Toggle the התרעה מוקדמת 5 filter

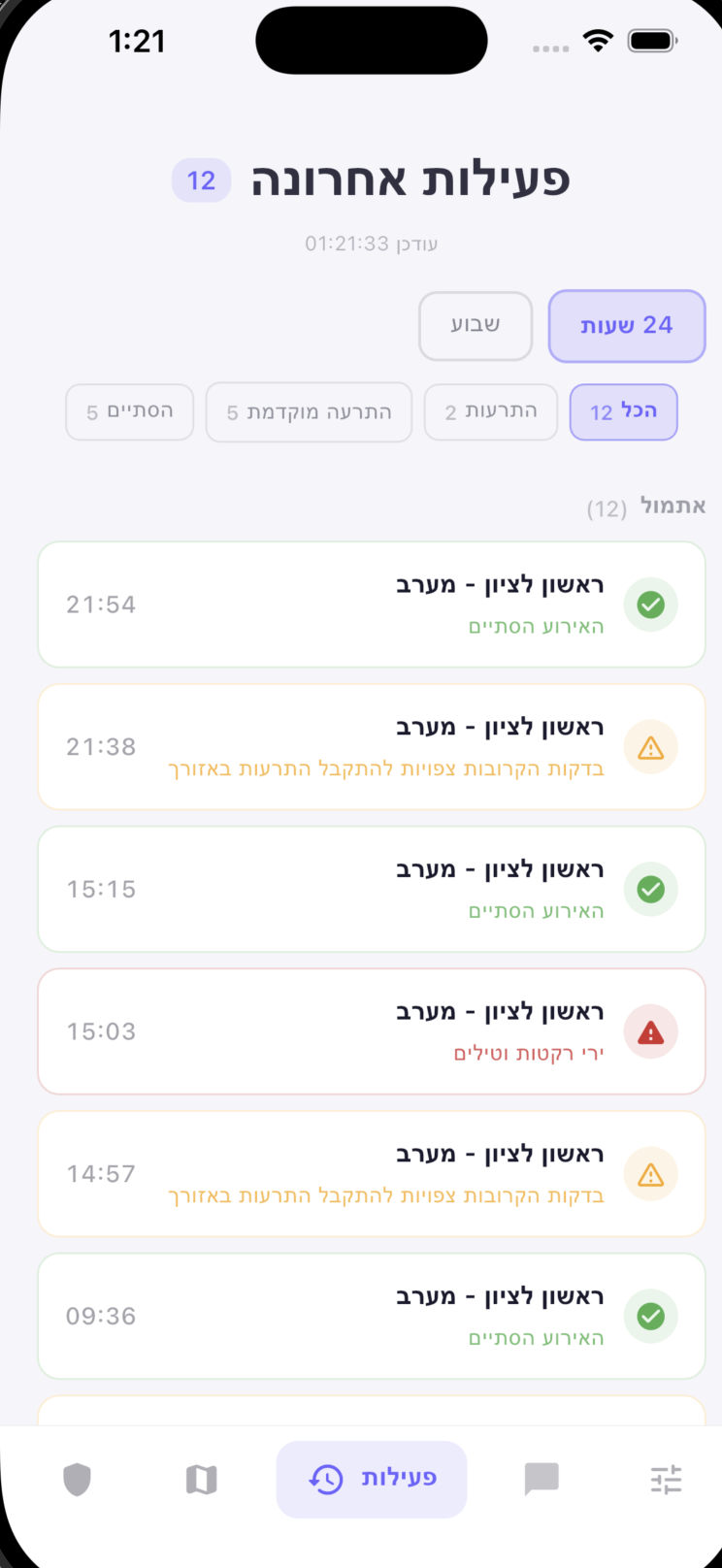(x=309, y=412)
